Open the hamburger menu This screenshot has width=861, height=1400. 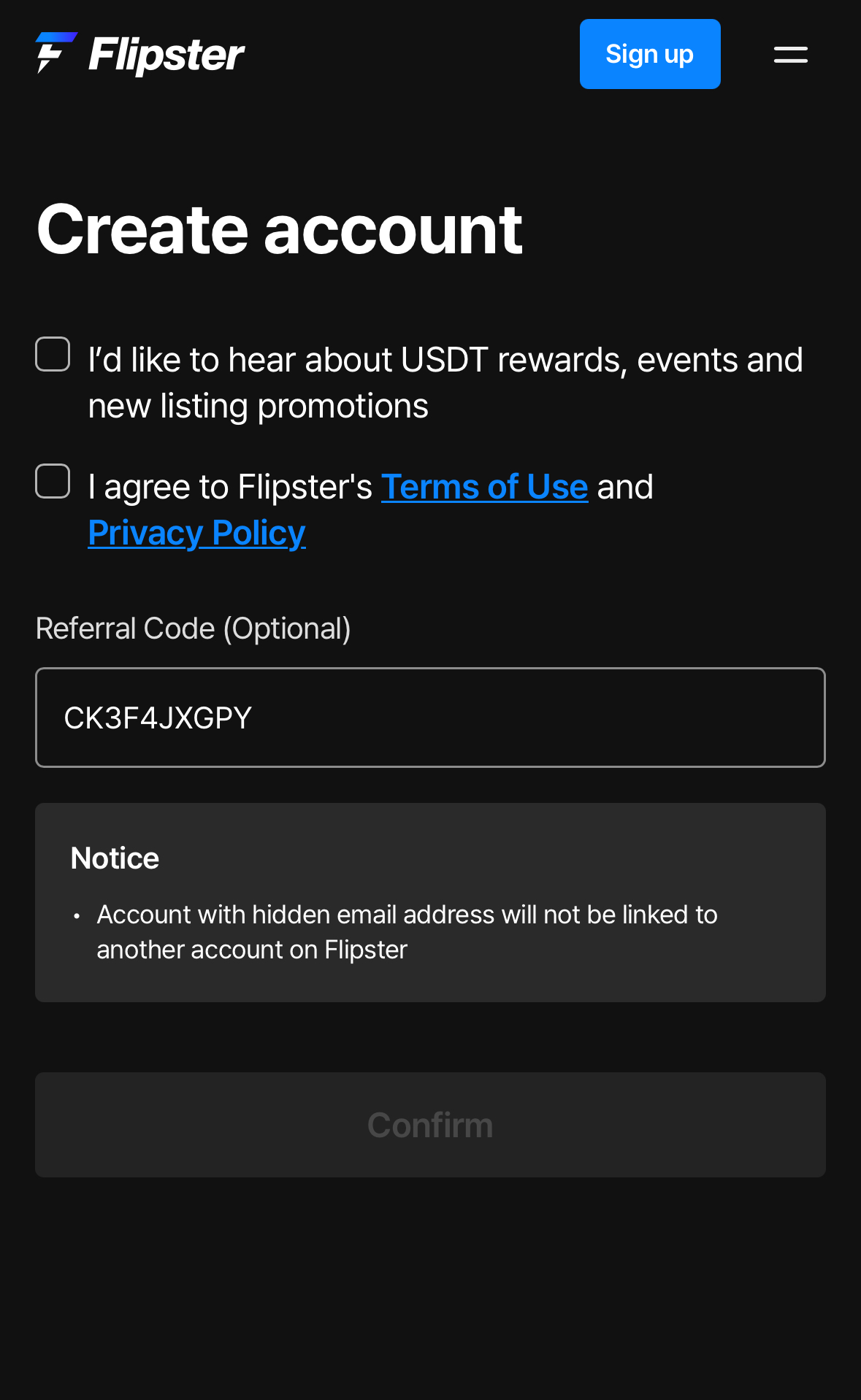(x=790, y=55)
